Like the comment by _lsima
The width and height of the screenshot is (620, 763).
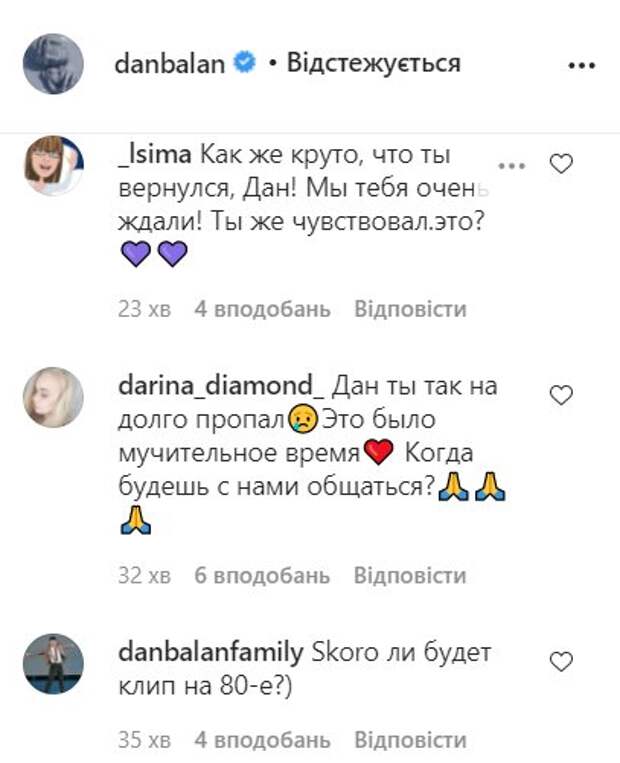(562, 164)
